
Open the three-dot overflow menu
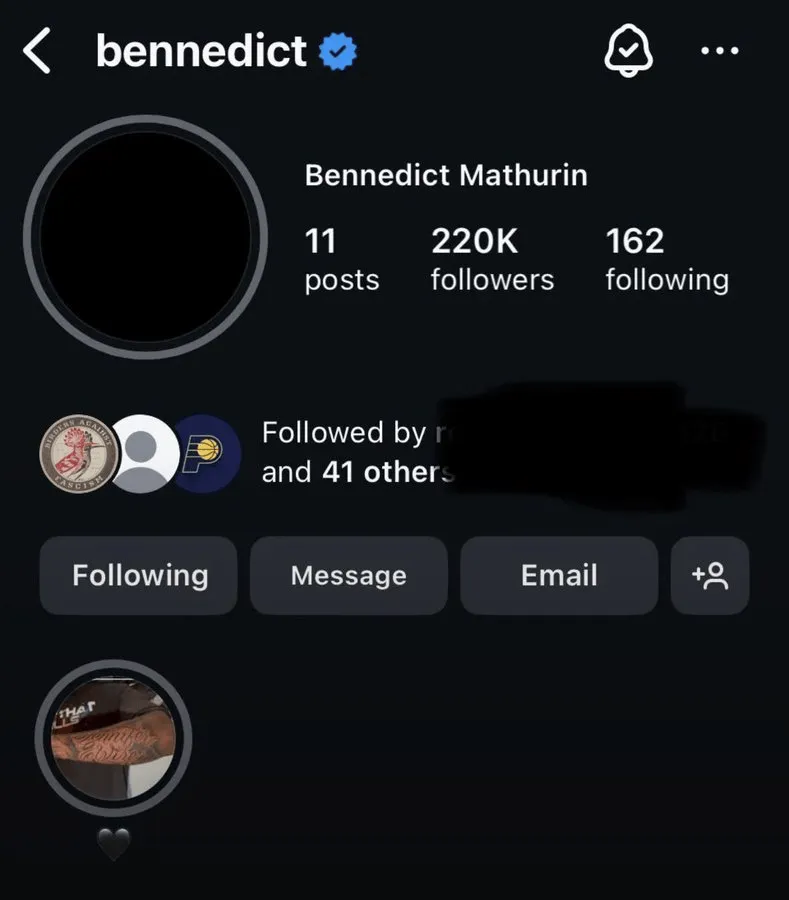pyautogui.click(x=719, y=51)
